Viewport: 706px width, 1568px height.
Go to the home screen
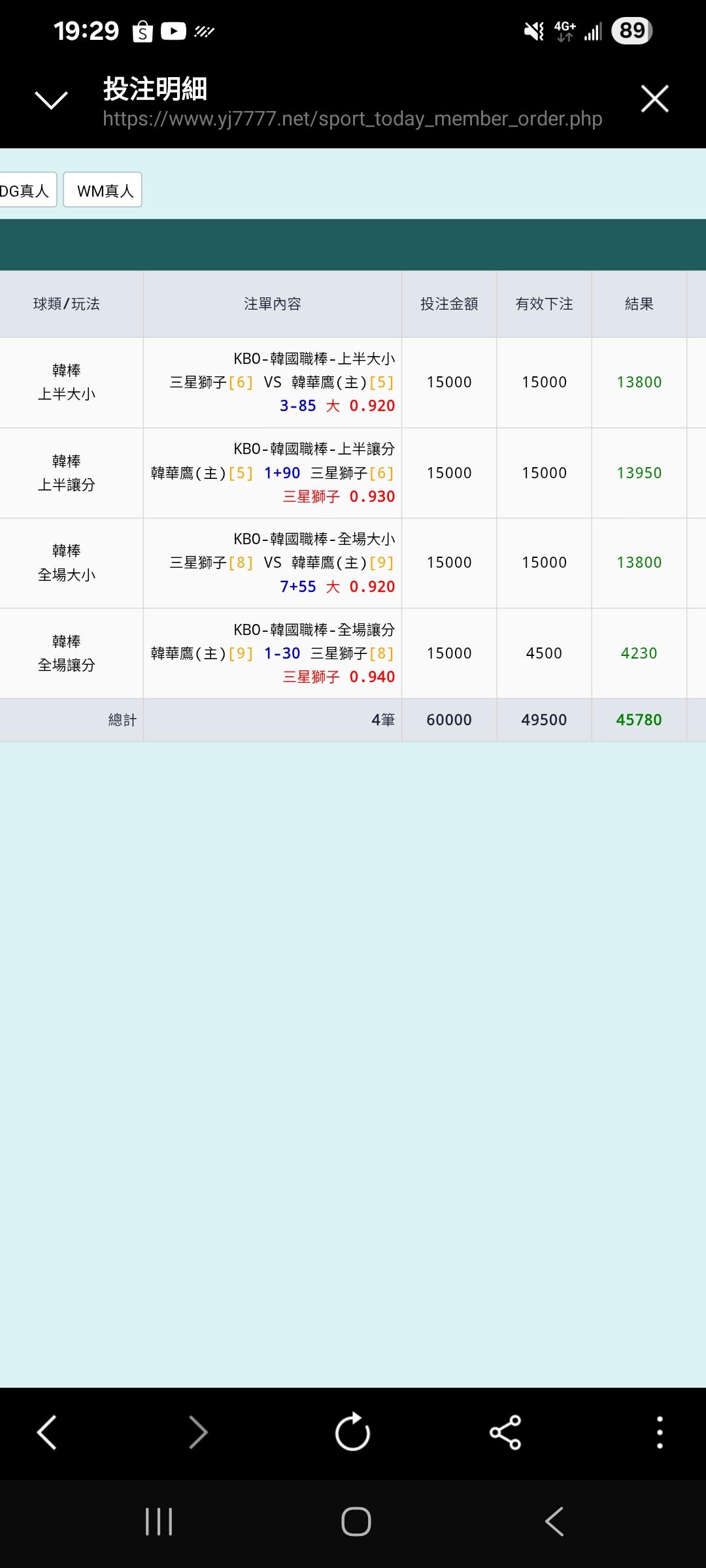(356, 1522)
